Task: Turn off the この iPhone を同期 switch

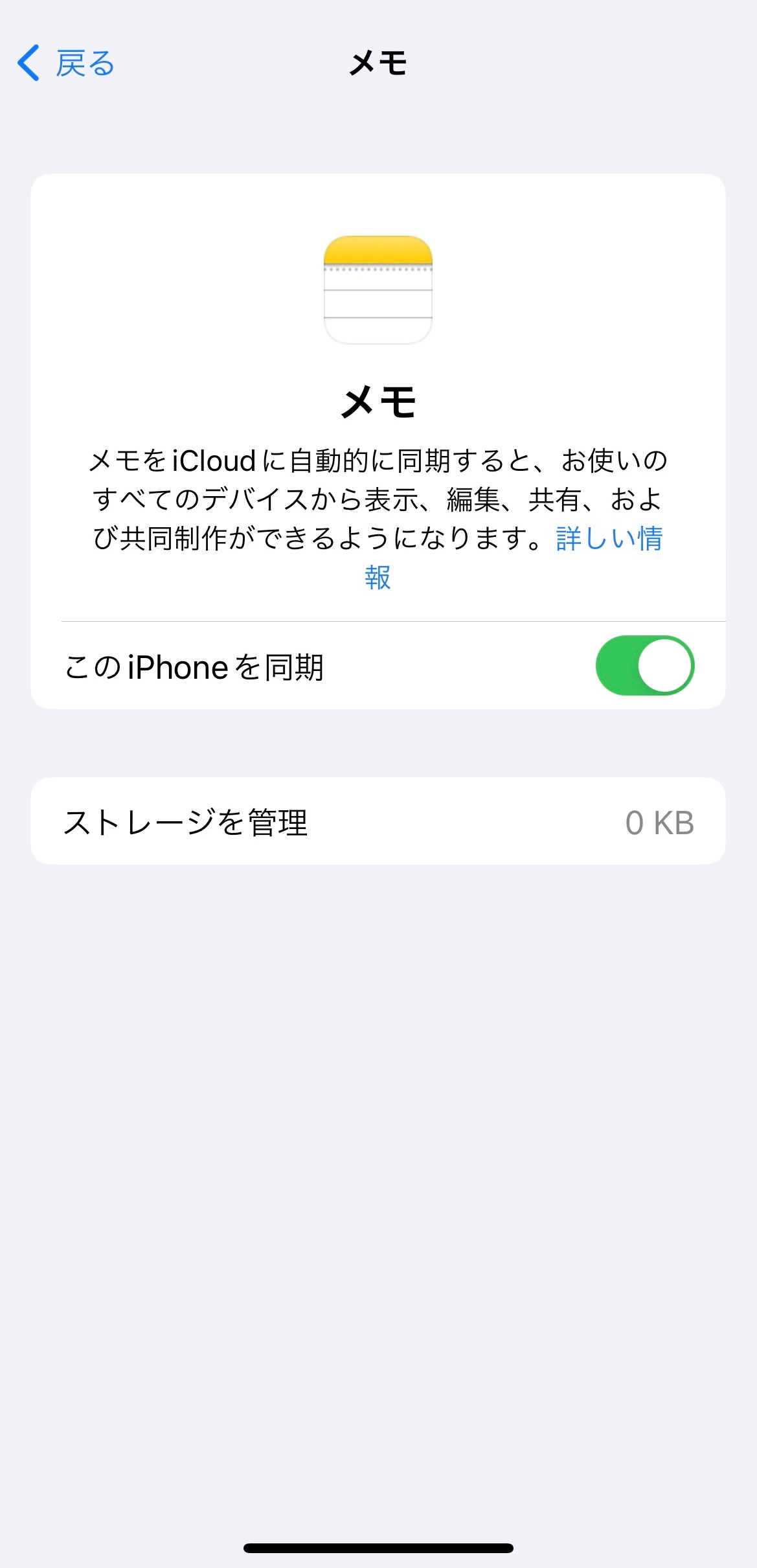Action: click(644, 666)
